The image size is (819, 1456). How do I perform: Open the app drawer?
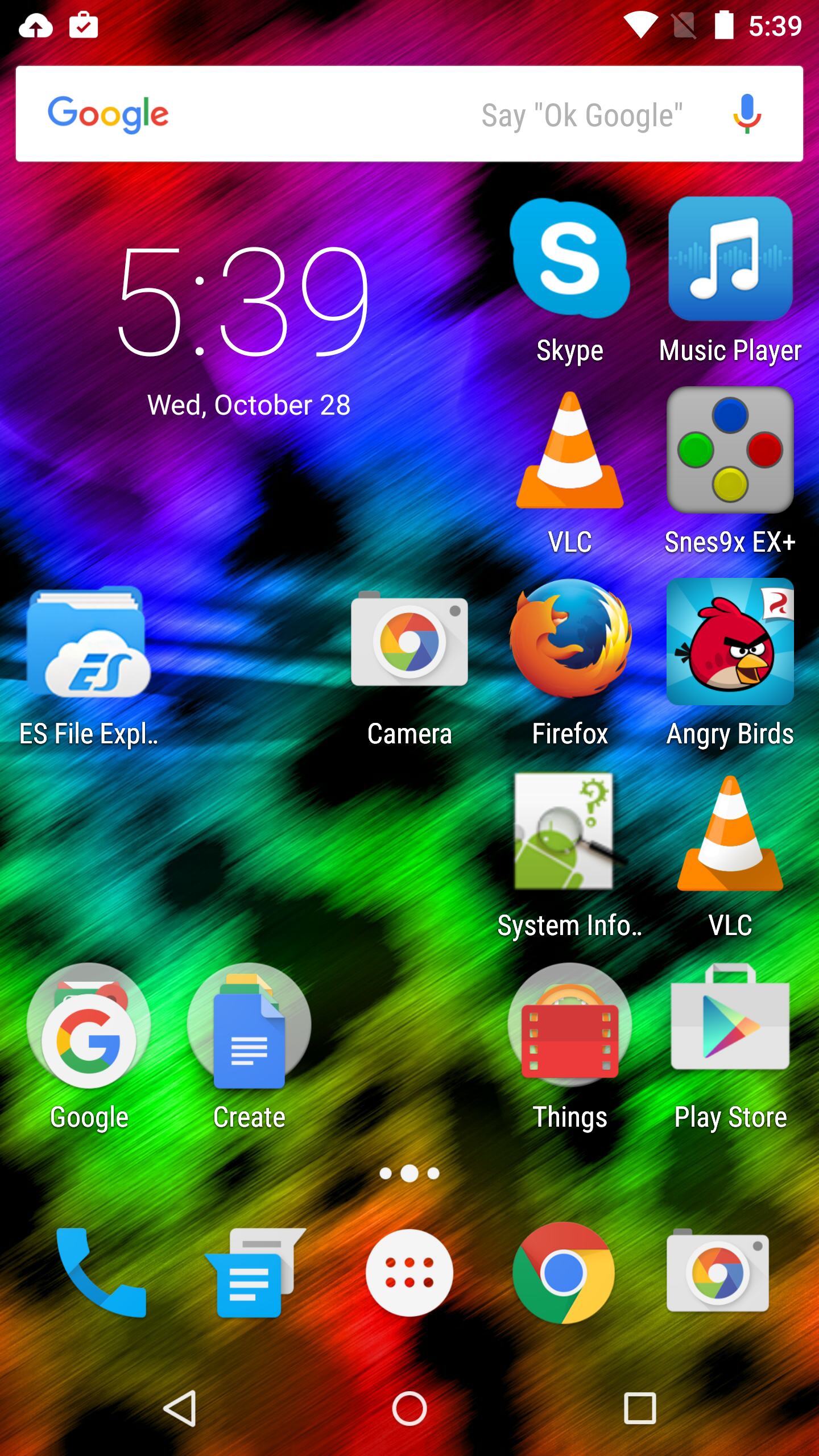point(409,1273)
